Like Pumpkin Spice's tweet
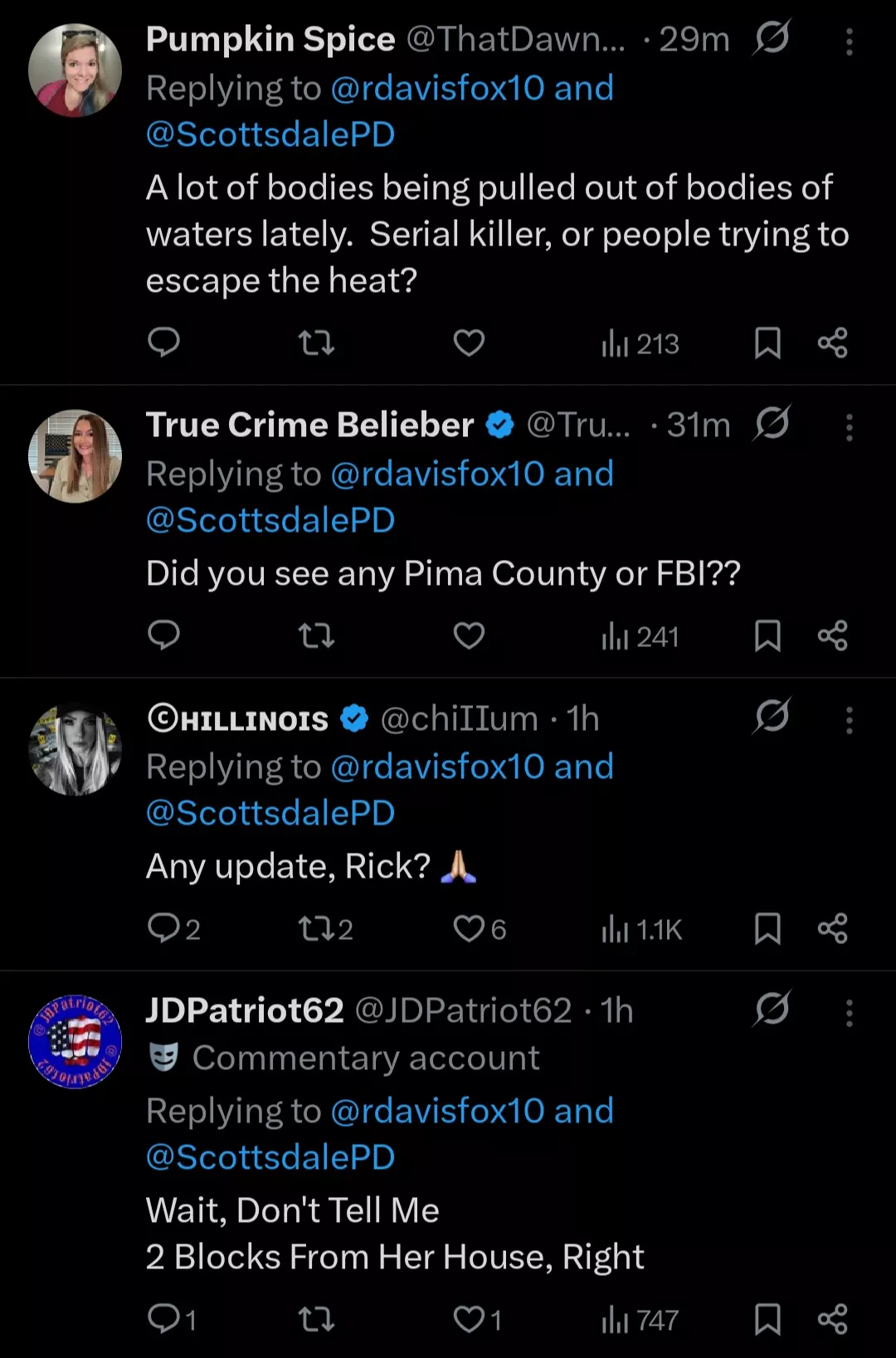The image size is (896, 1358). click(x=469, y=342)
